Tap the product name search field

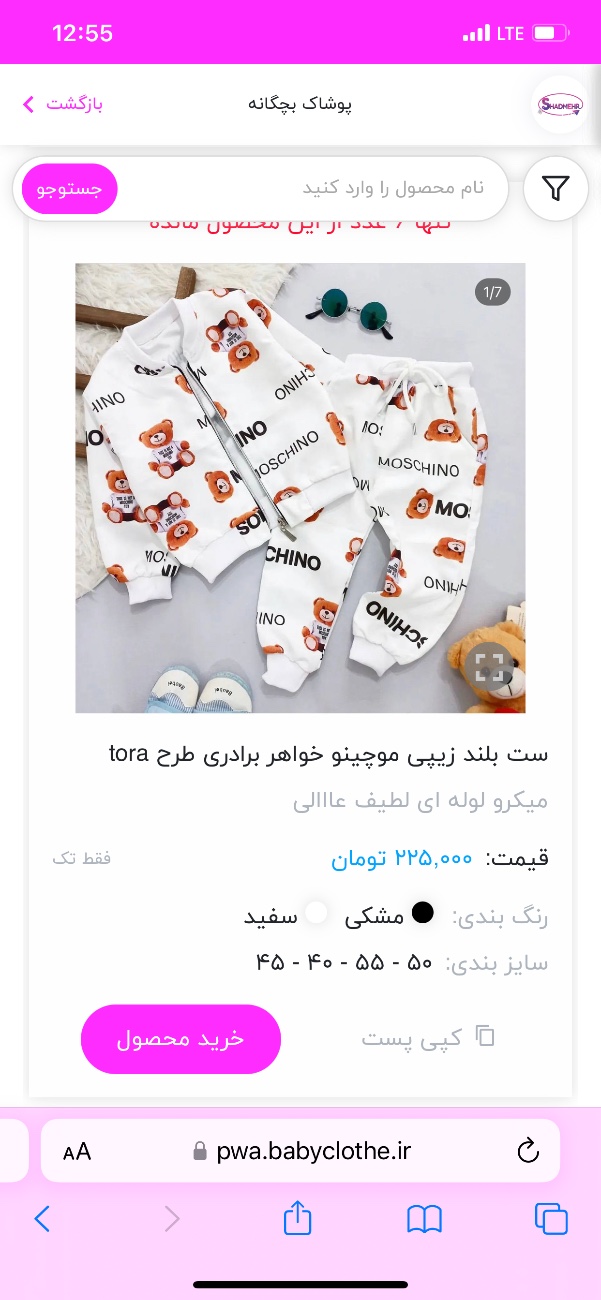tap(309, 188)
